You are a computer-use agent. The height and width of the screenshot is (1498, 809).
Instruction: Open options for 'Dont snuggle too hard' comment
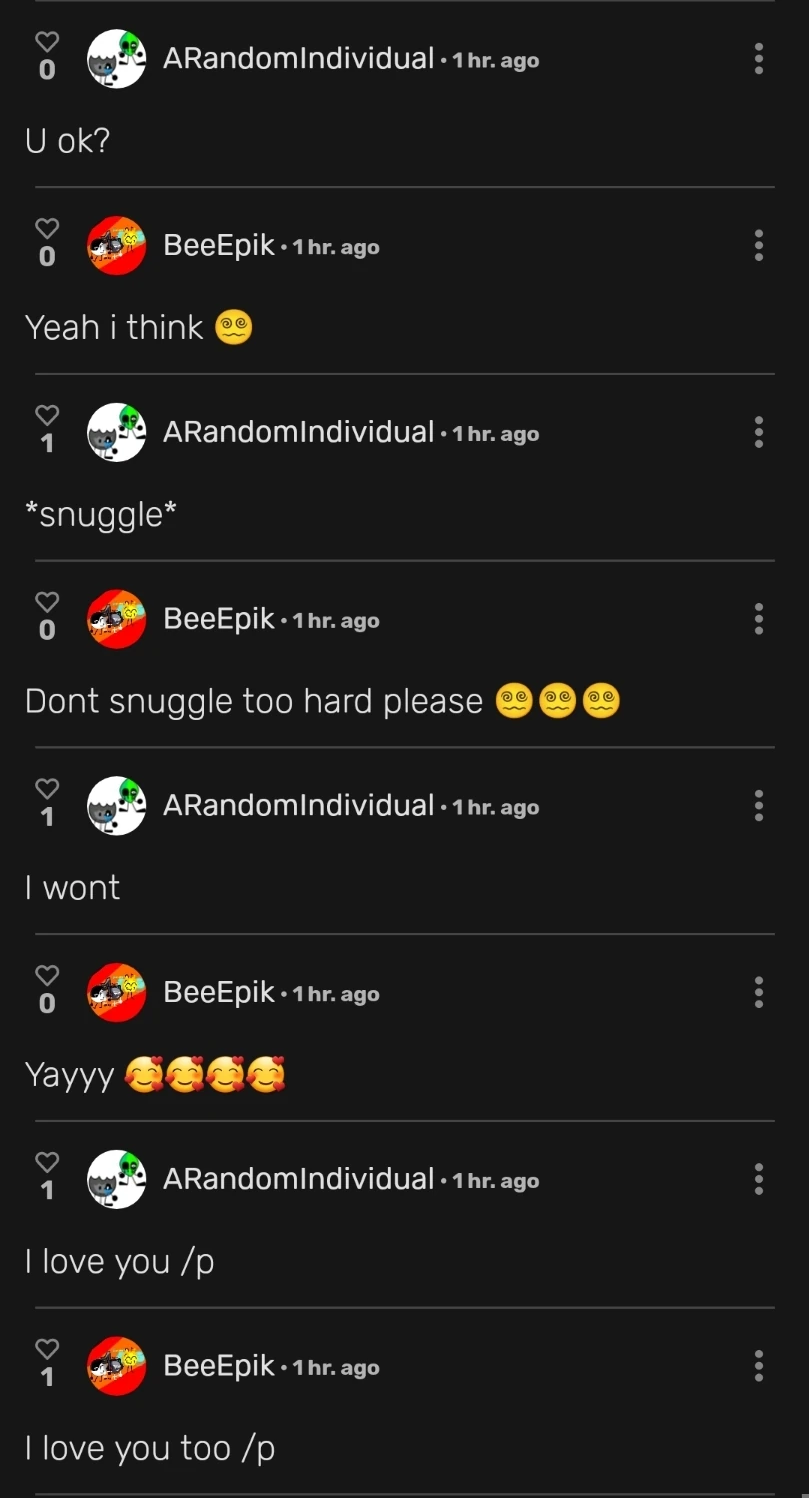pyautogui.click(x=759, y=619)
